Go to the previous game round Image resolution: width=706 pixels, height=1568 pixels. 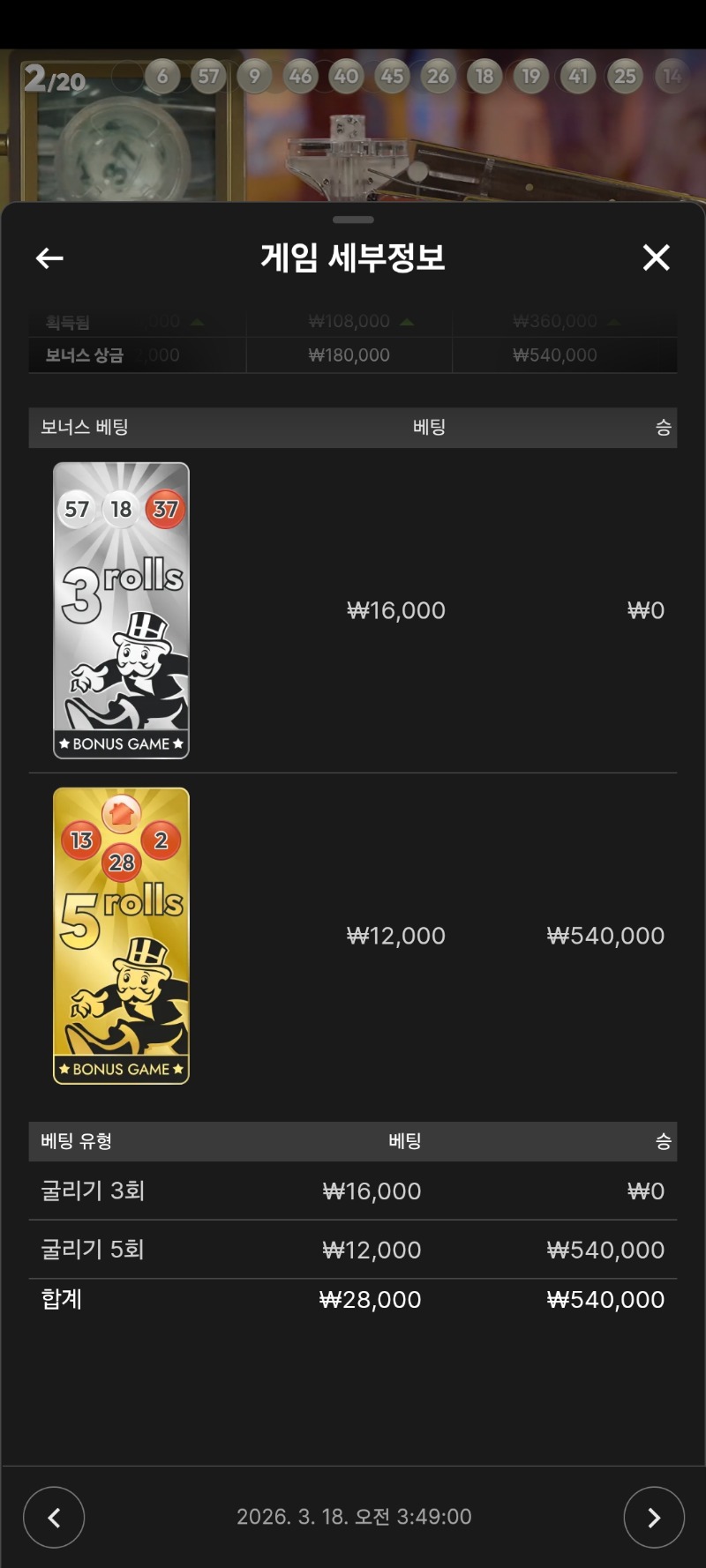point(54,1517)
